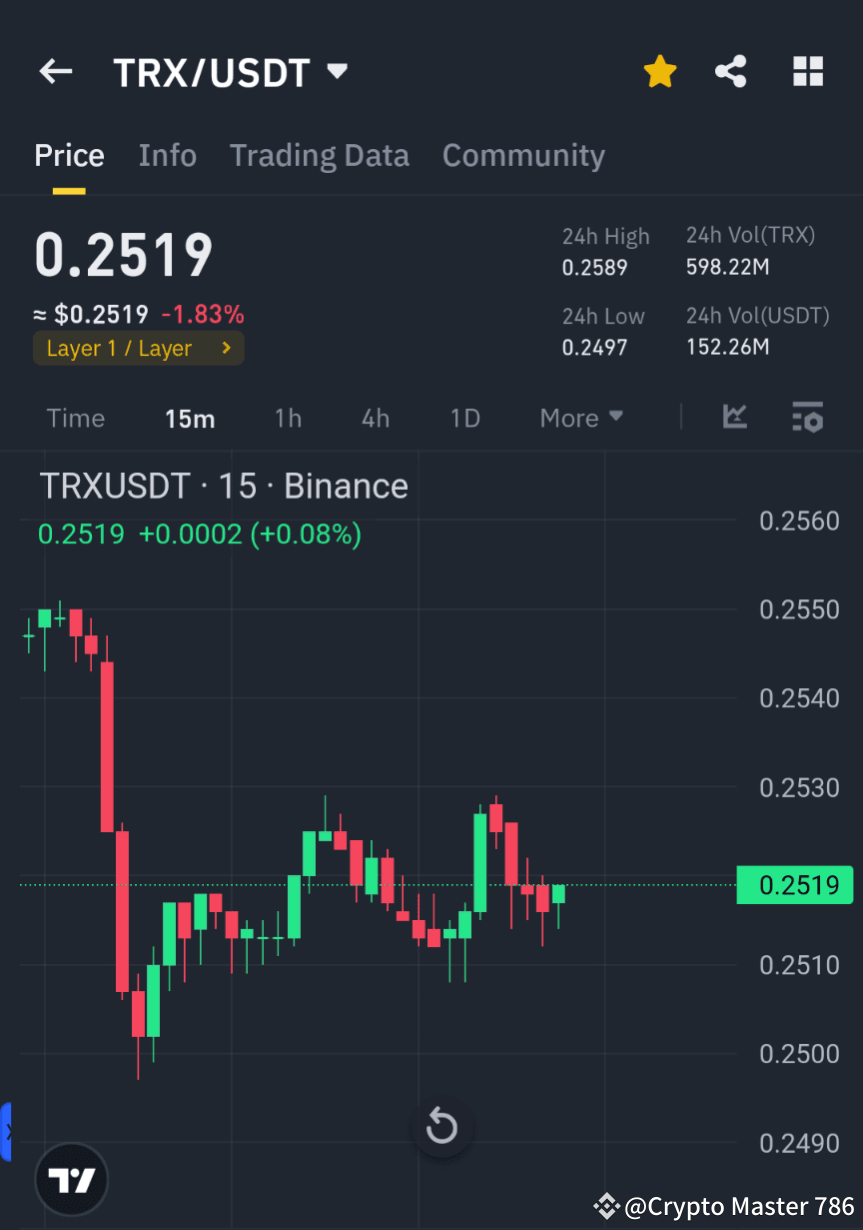This screenshot has width=863, height=1230.
Task: Open the Layer 1 / Layer category chevron
Action: (x=225, y=348)
